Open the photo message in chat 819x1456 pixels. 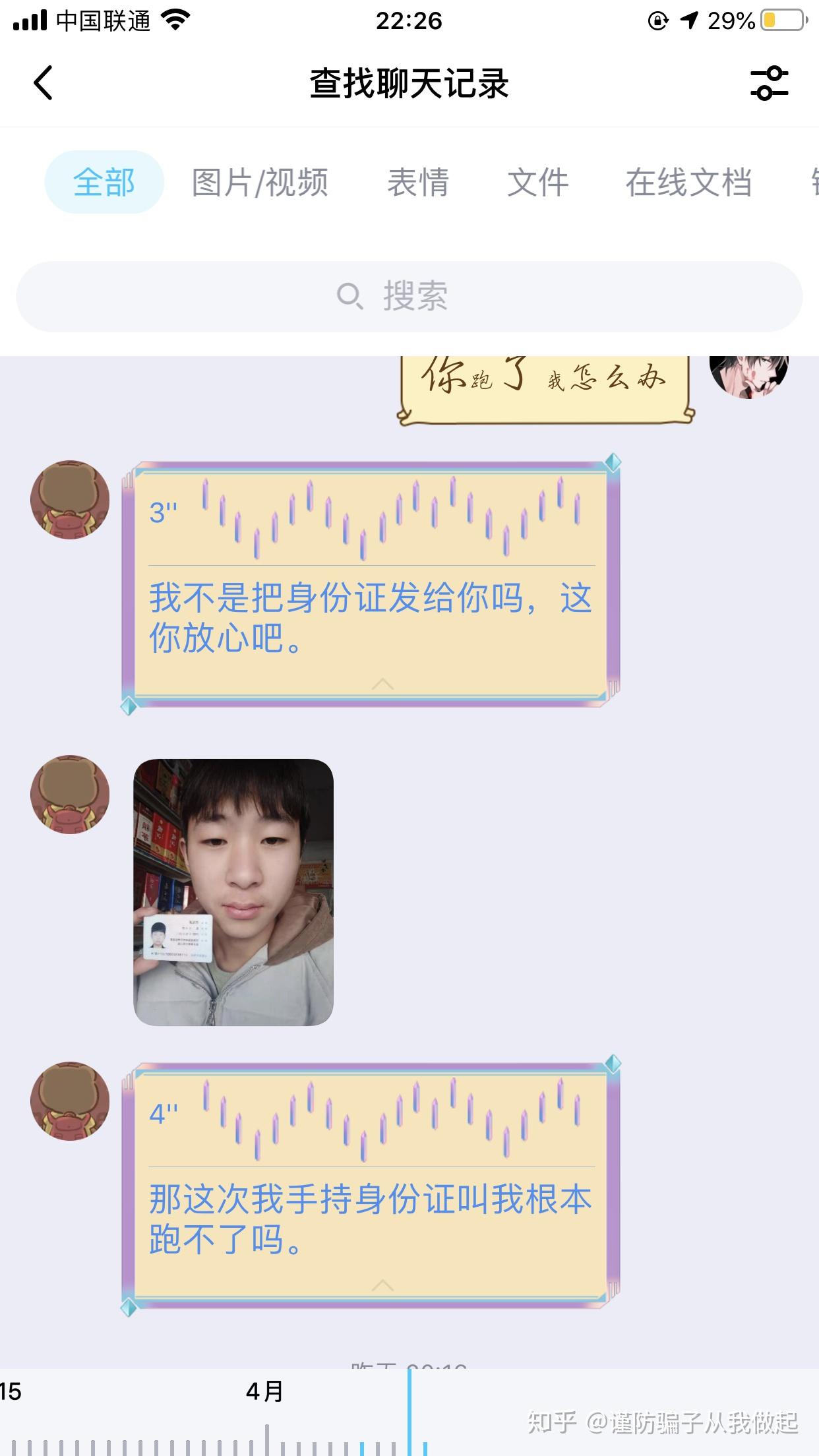pos(233,892)
